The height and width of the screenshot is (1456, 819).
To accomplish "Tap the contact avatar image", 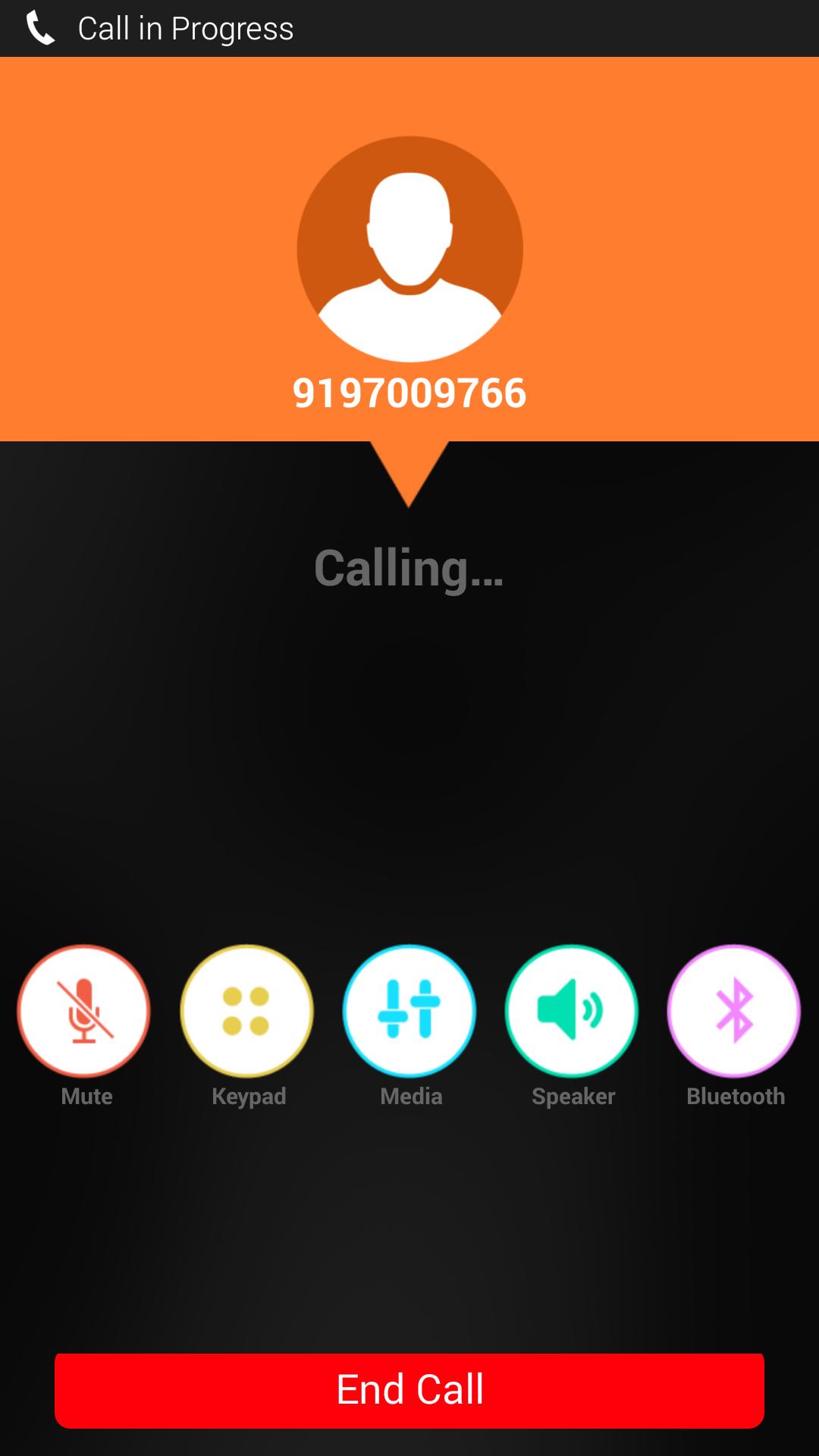I will point(409,249).
